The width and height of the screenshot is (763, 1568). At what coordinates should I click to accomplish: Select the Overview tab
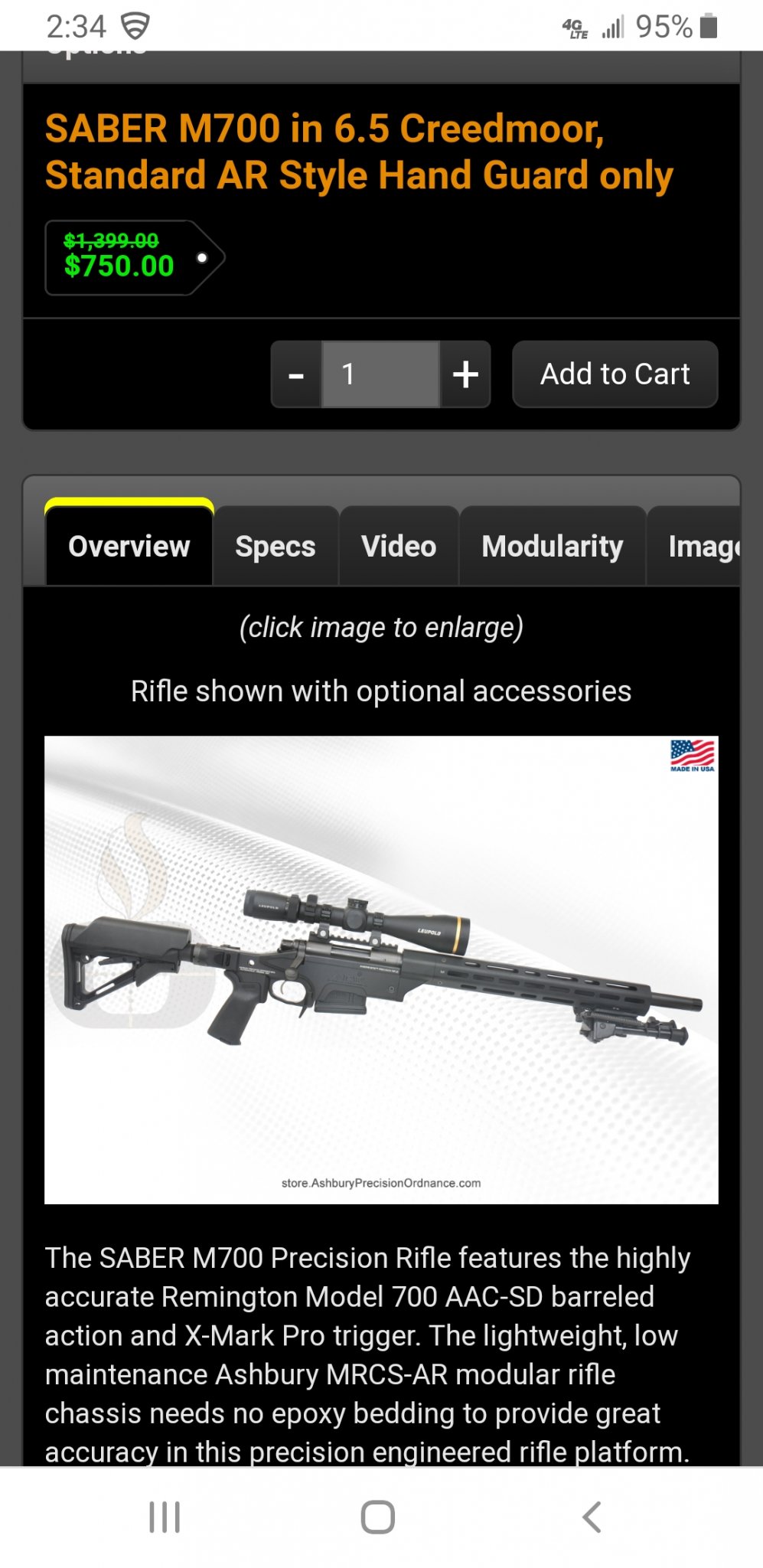click(129, 545)
